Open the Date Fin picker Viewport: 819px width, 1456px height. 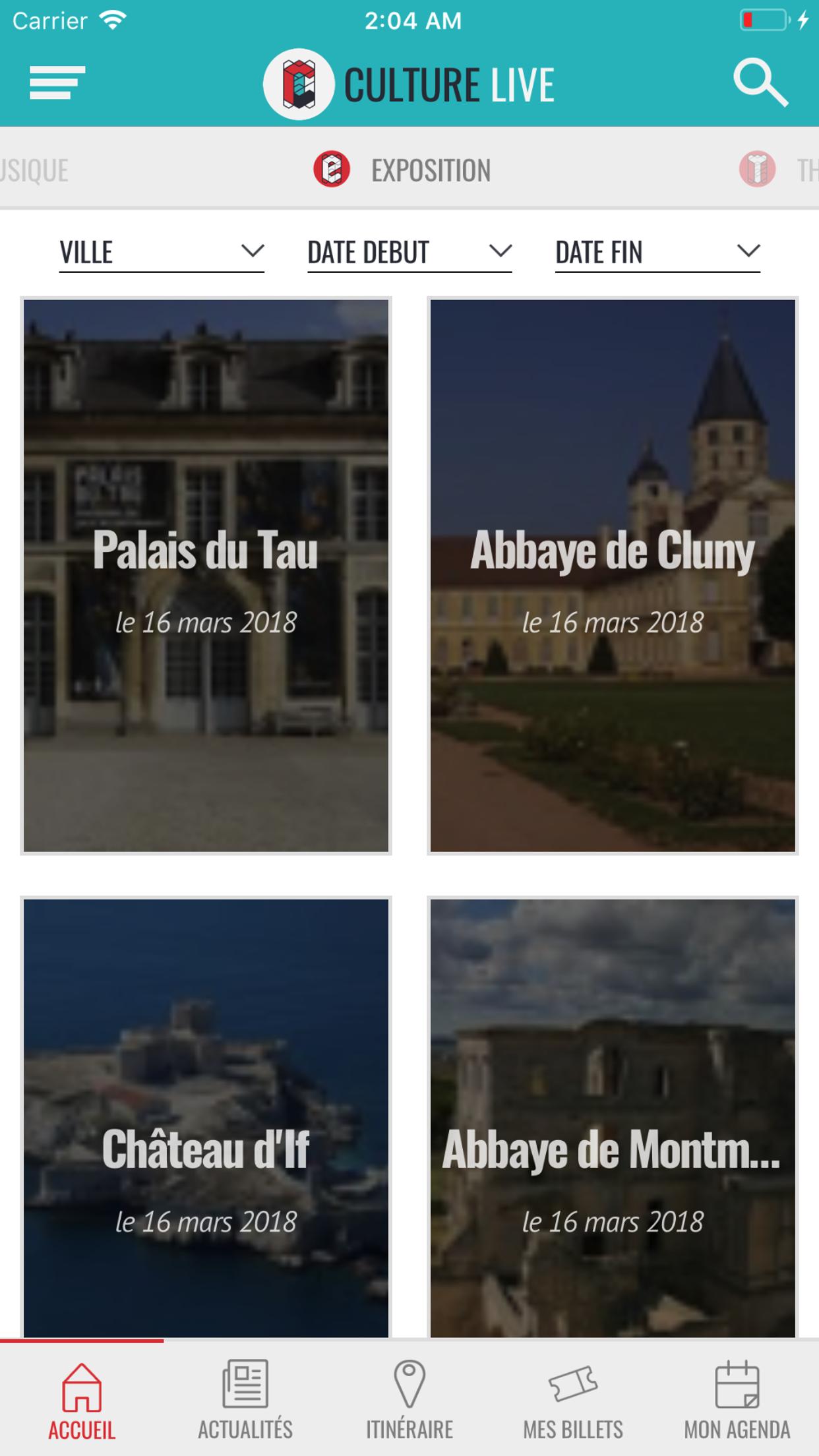click(x=657, y=253)
